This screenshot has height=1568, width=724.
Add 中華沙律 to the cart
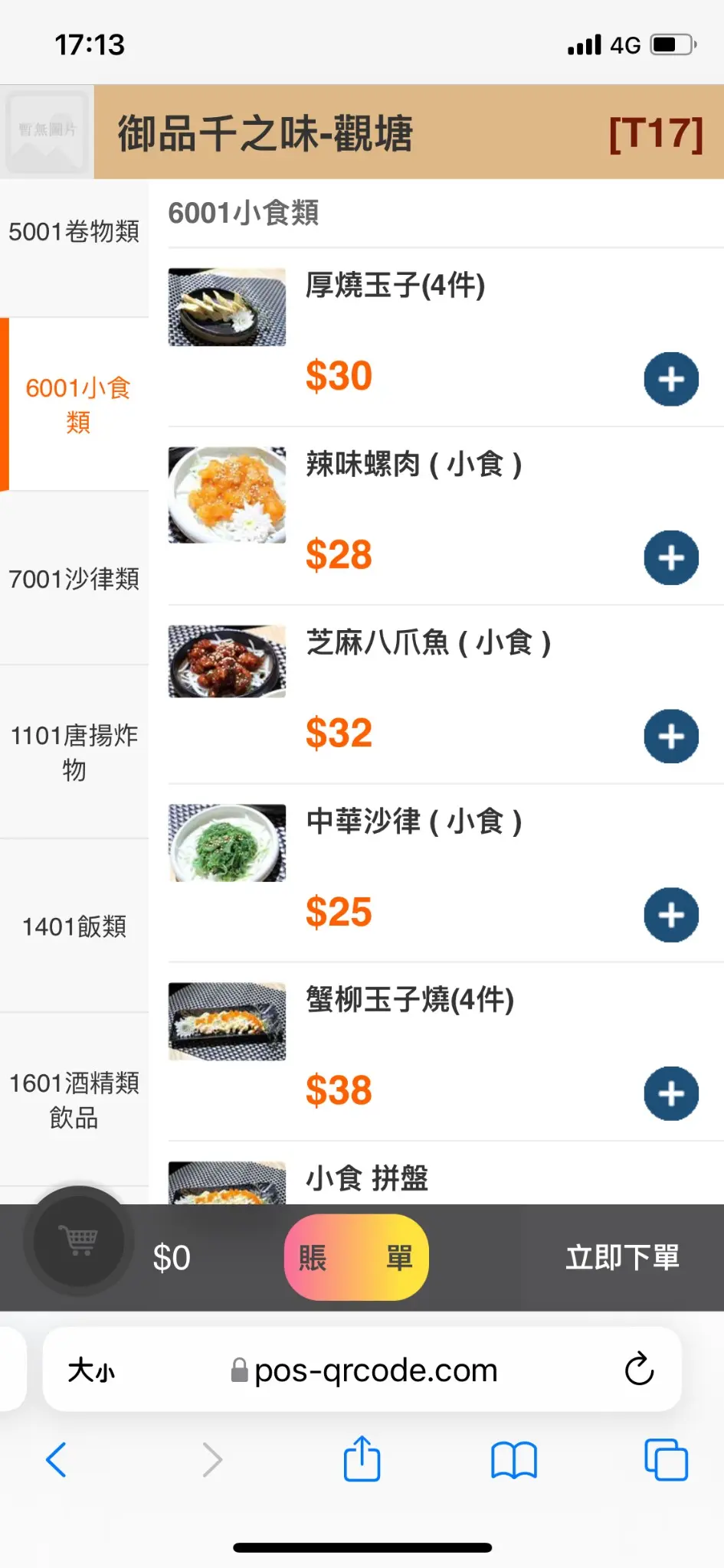pos(671,915)
